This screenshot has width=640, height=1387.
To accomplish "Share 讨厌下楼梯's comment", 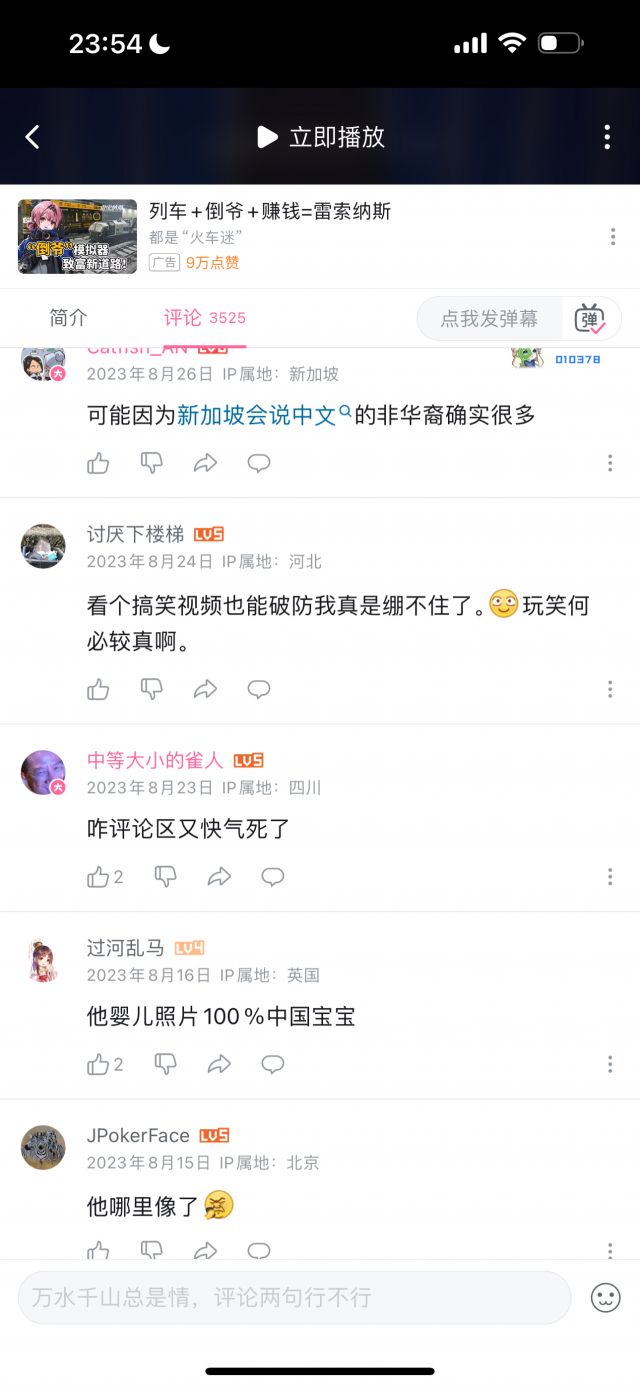I will point(205,689).
